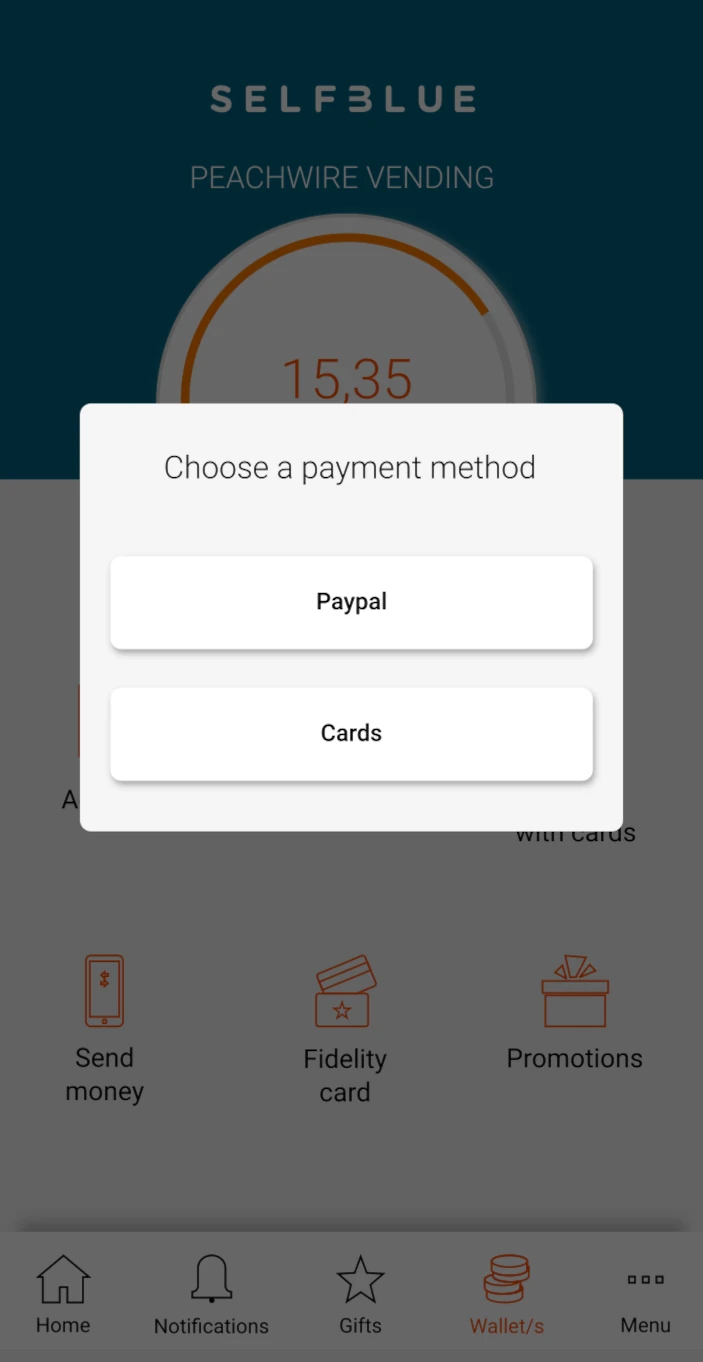Open the Wallet/s tab
Screen dimensions: 703x1362
(x=507, y=1294)
